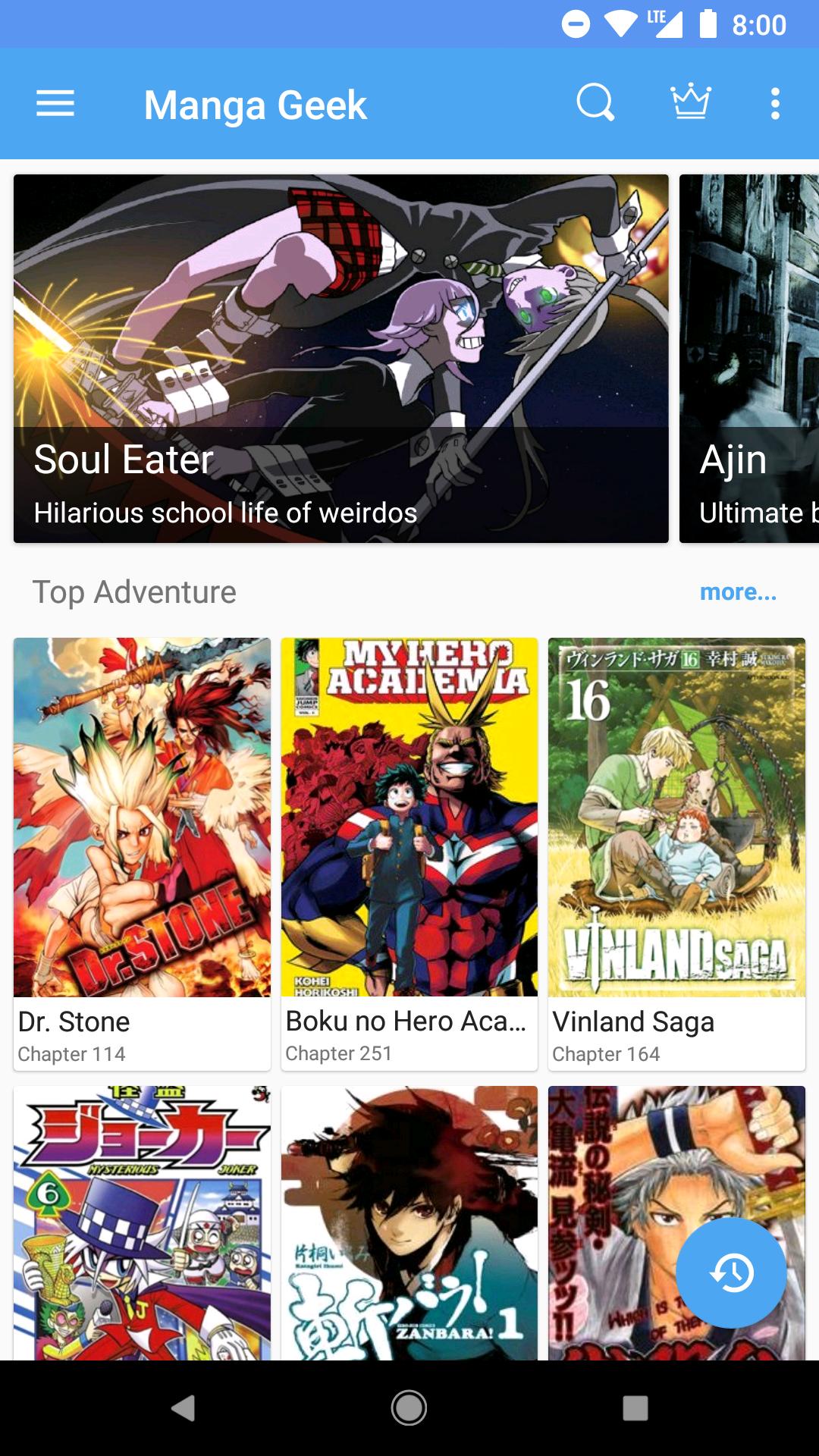The image size is (819, 1456).
Task: Open the premium crown feature
Action: [692, 103]
